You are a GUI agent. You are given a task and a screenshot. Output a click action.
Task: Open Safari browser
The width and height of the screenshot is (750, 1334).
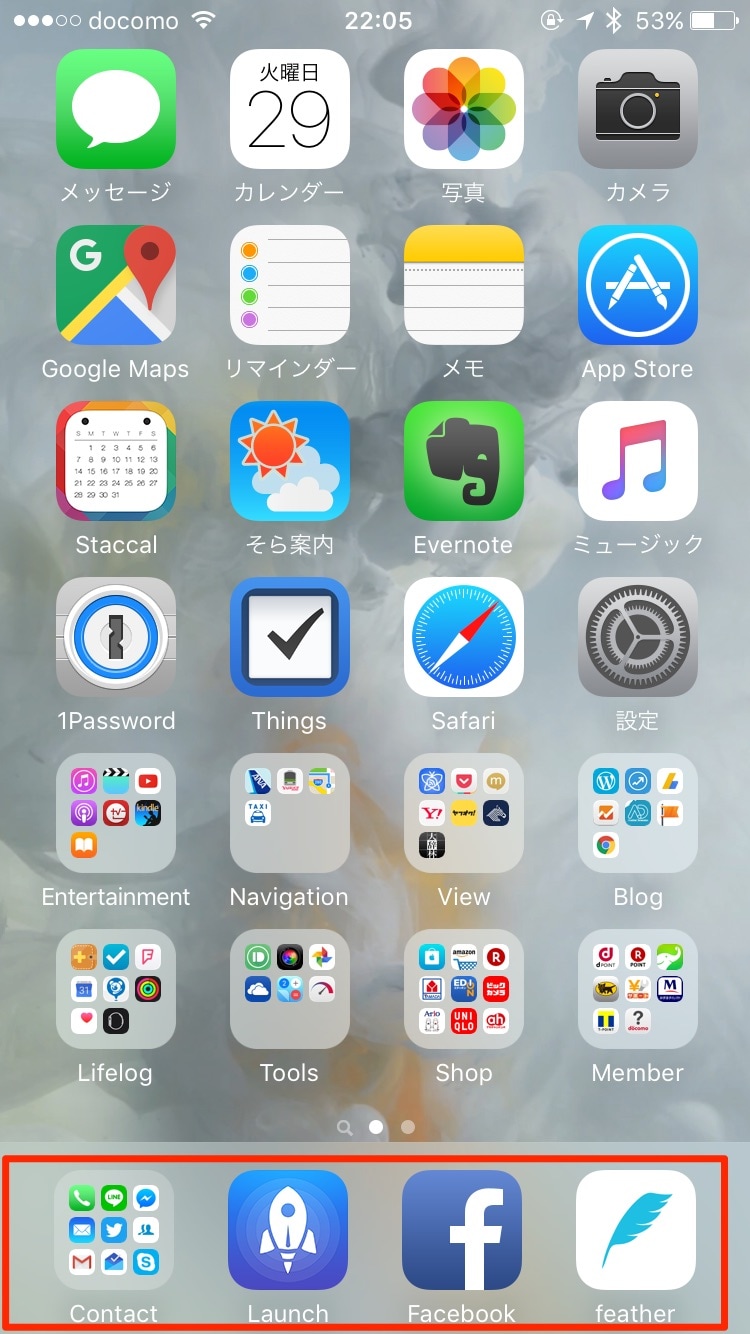click(x=464, y=637)
